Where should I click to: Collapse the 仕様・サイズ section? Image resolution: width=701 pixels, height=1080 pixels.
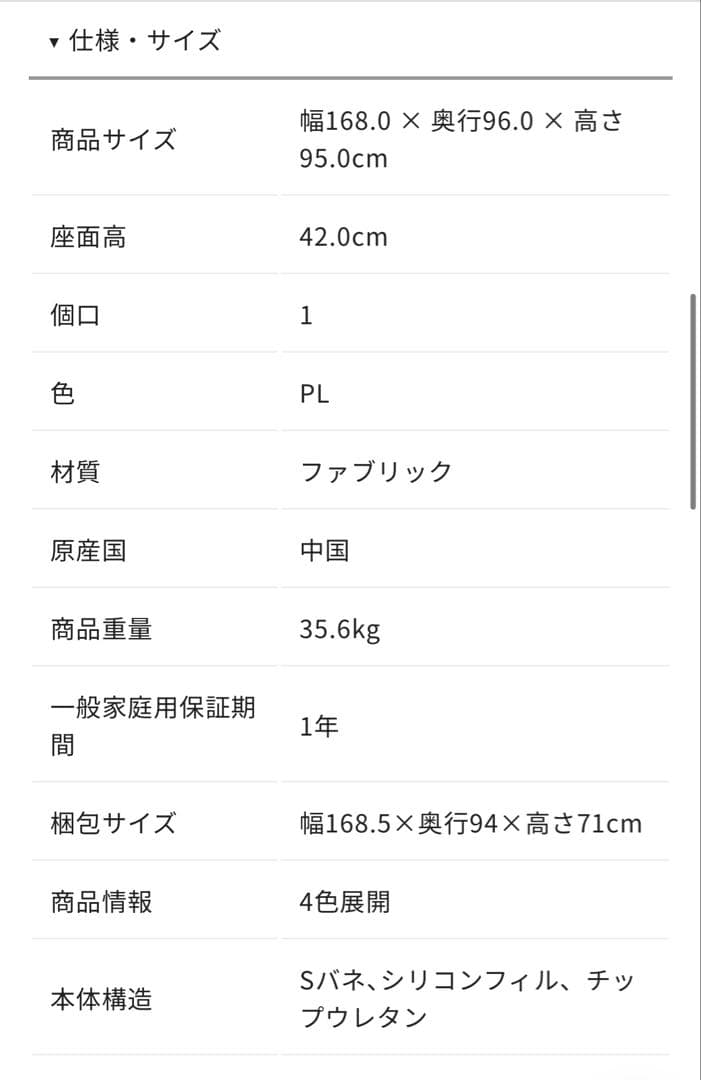point(134,41)
